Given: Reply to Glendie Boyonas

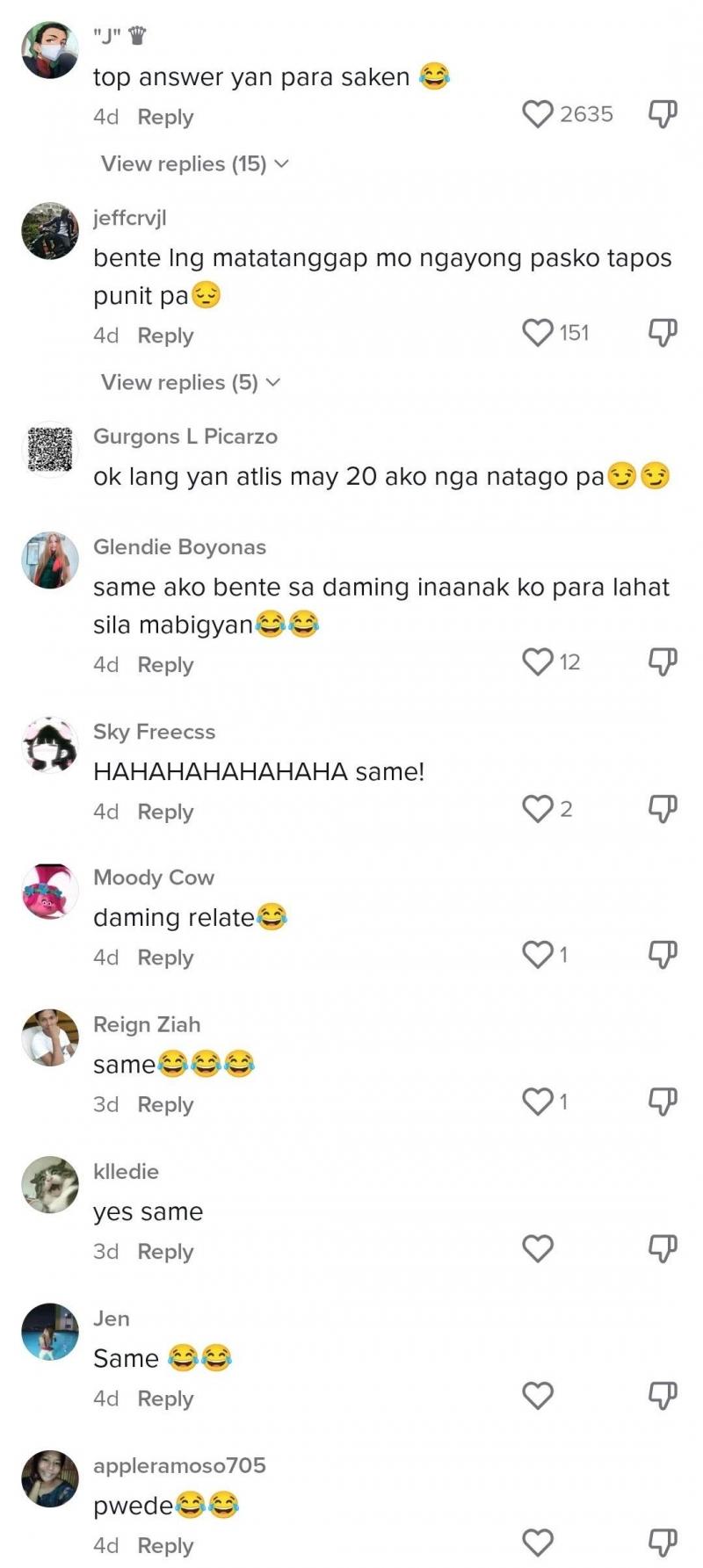Looking at the screenshot, I should 165,665.
